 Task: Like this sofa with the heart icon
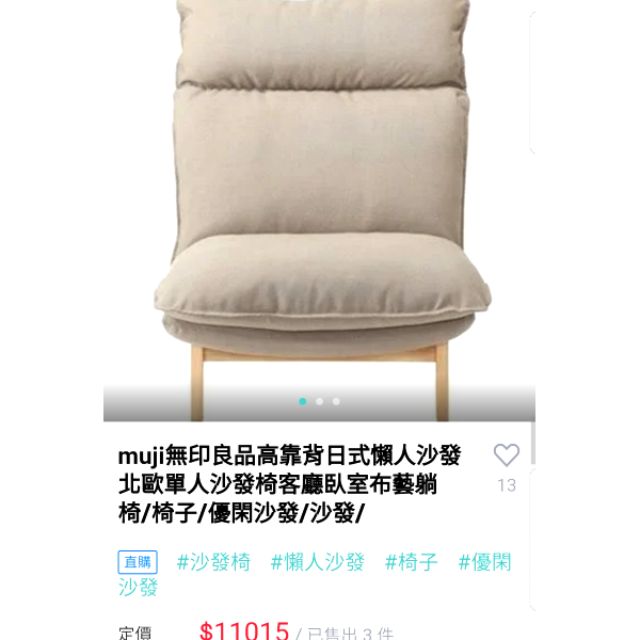coord(506,454)
